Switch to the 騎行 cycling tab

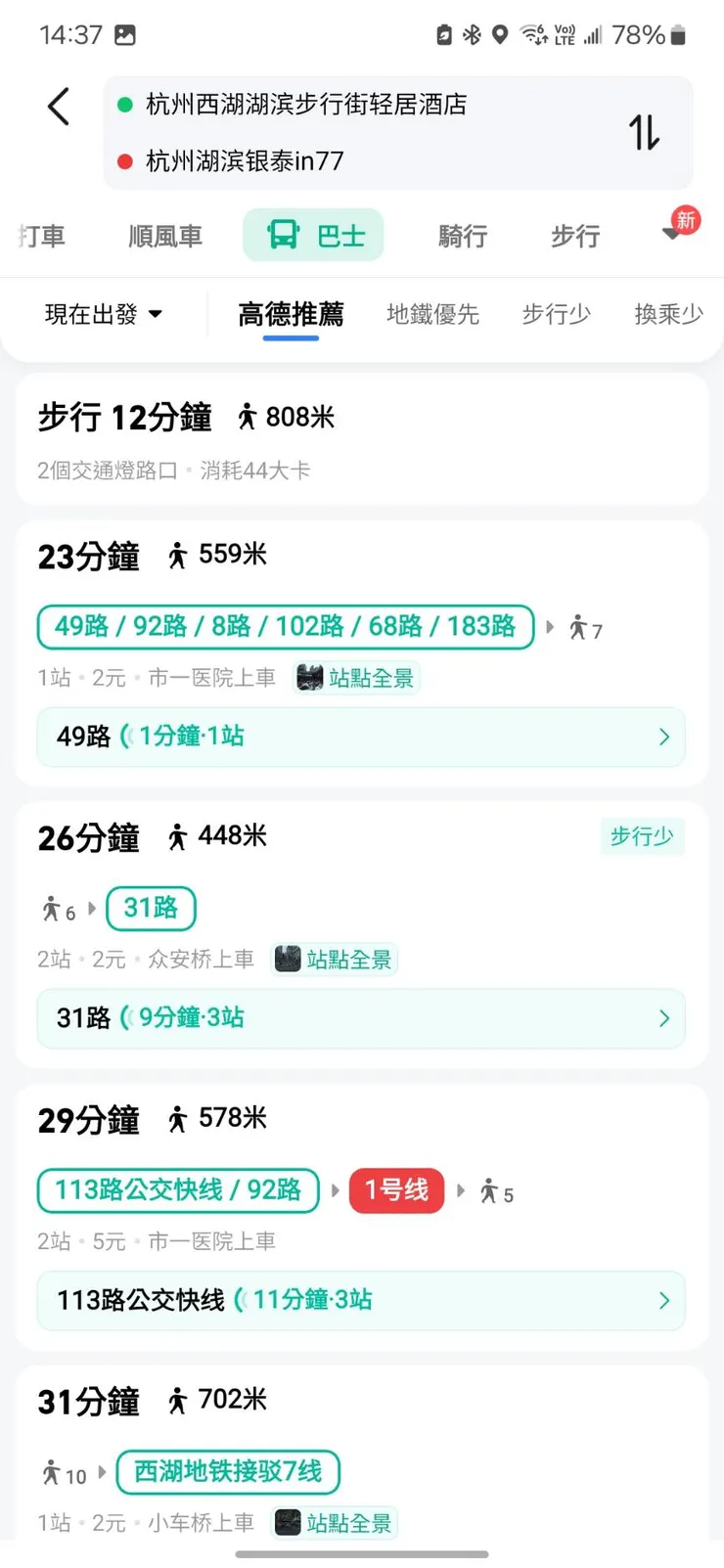pyautogui.click(x=462, y=236)
